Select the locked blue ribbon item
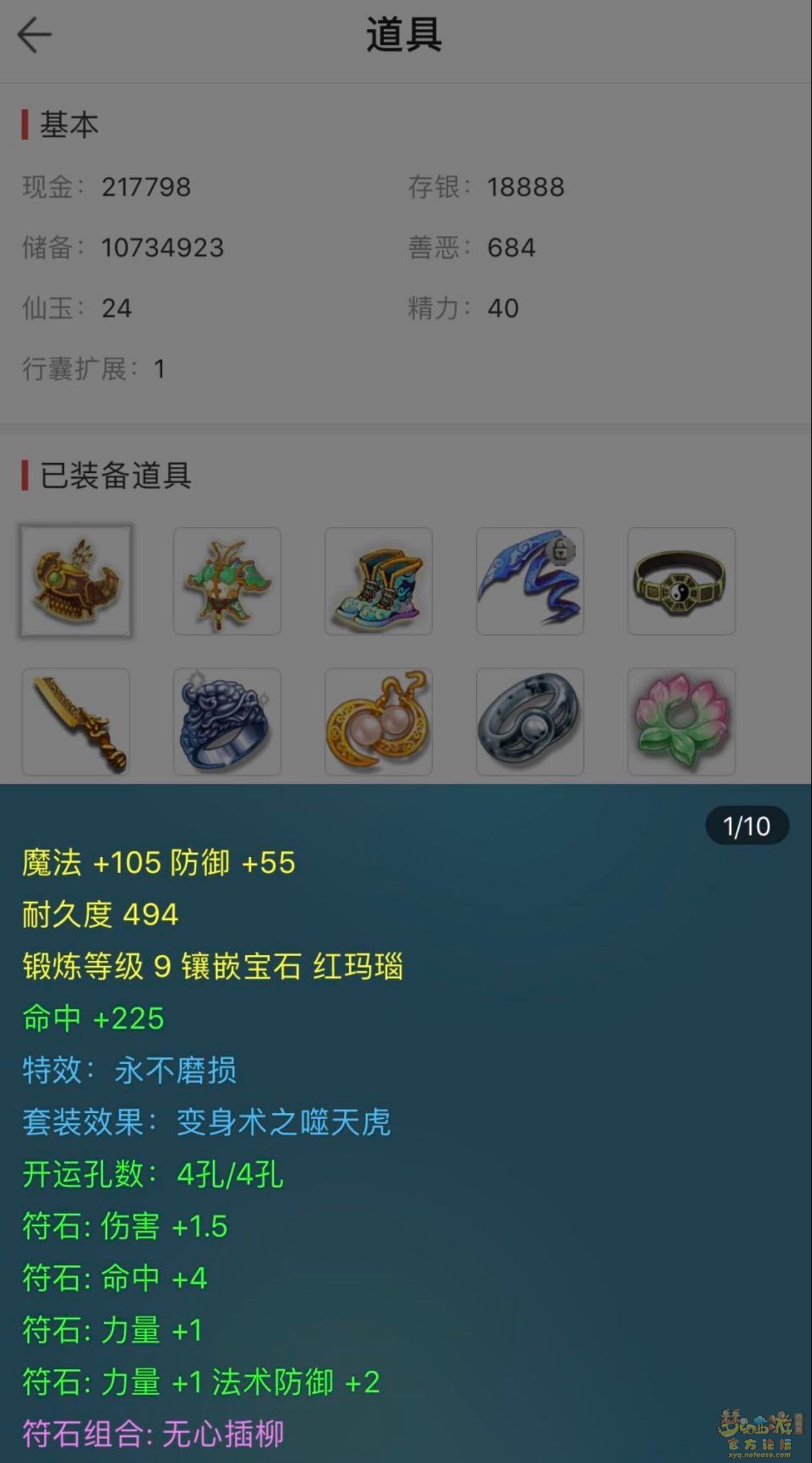The width and height of the screenshot is (812, 1463). pyautogui.click(x=530, y=581)
